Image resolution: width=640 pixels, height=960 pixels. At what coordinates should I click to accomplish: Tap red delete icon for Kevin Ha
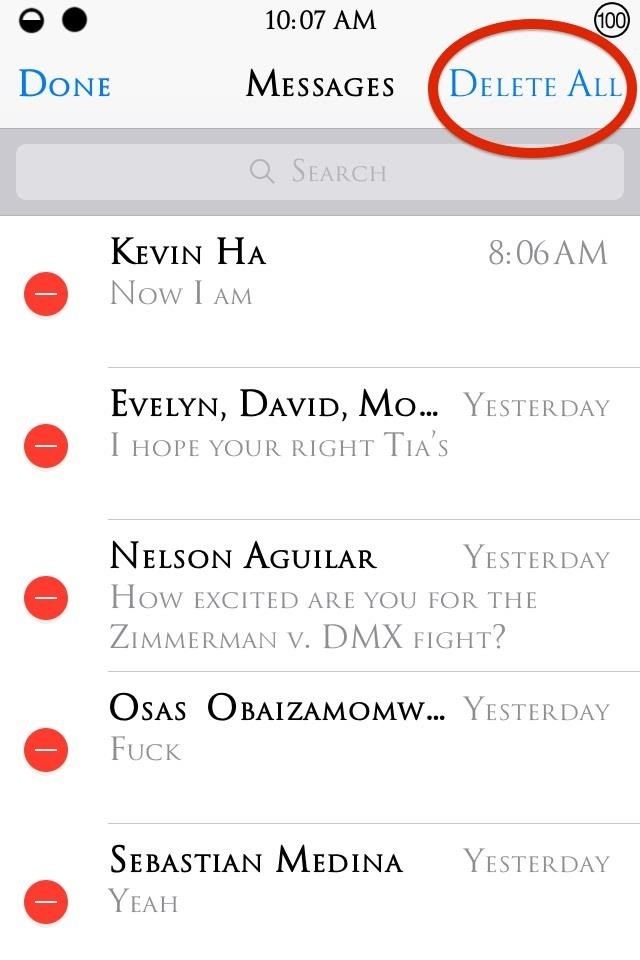(x=45, y=294)
